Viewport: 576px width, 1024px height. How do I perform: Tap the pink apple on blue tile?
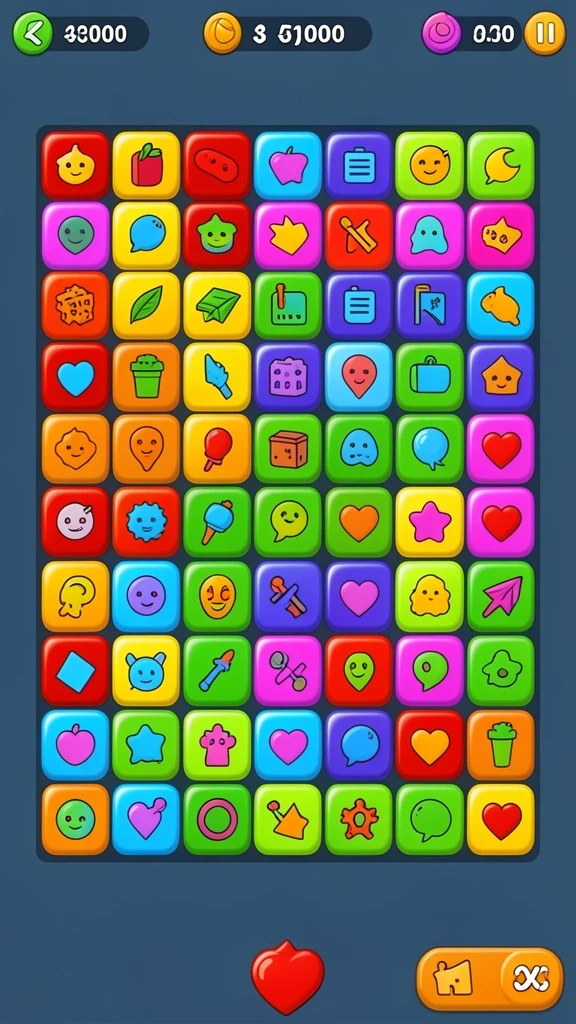coord(287,165)
